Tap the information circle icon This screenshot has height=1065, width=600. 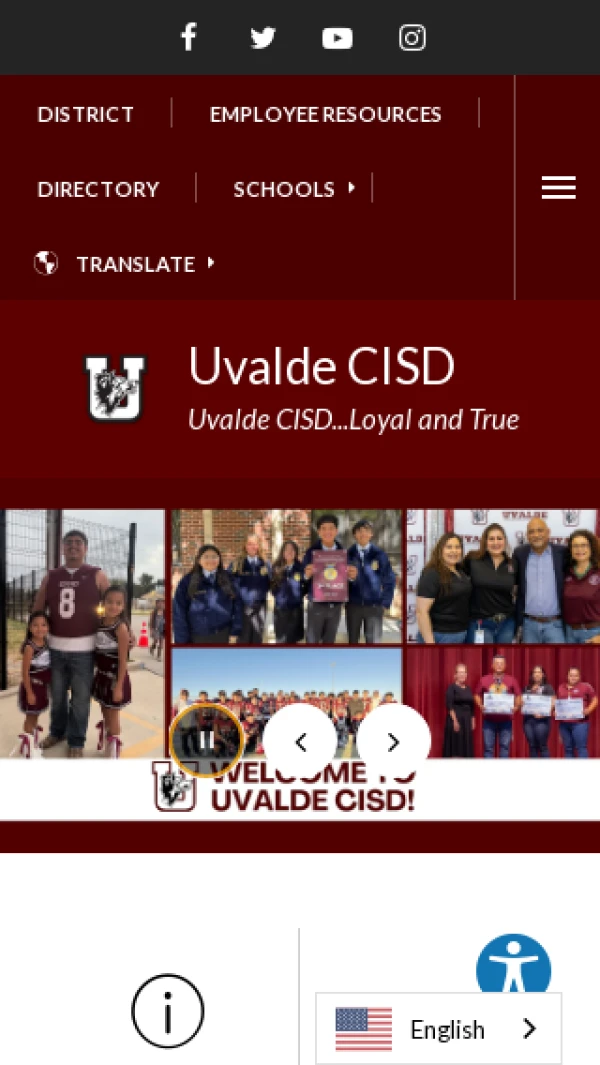[168, 1011]
